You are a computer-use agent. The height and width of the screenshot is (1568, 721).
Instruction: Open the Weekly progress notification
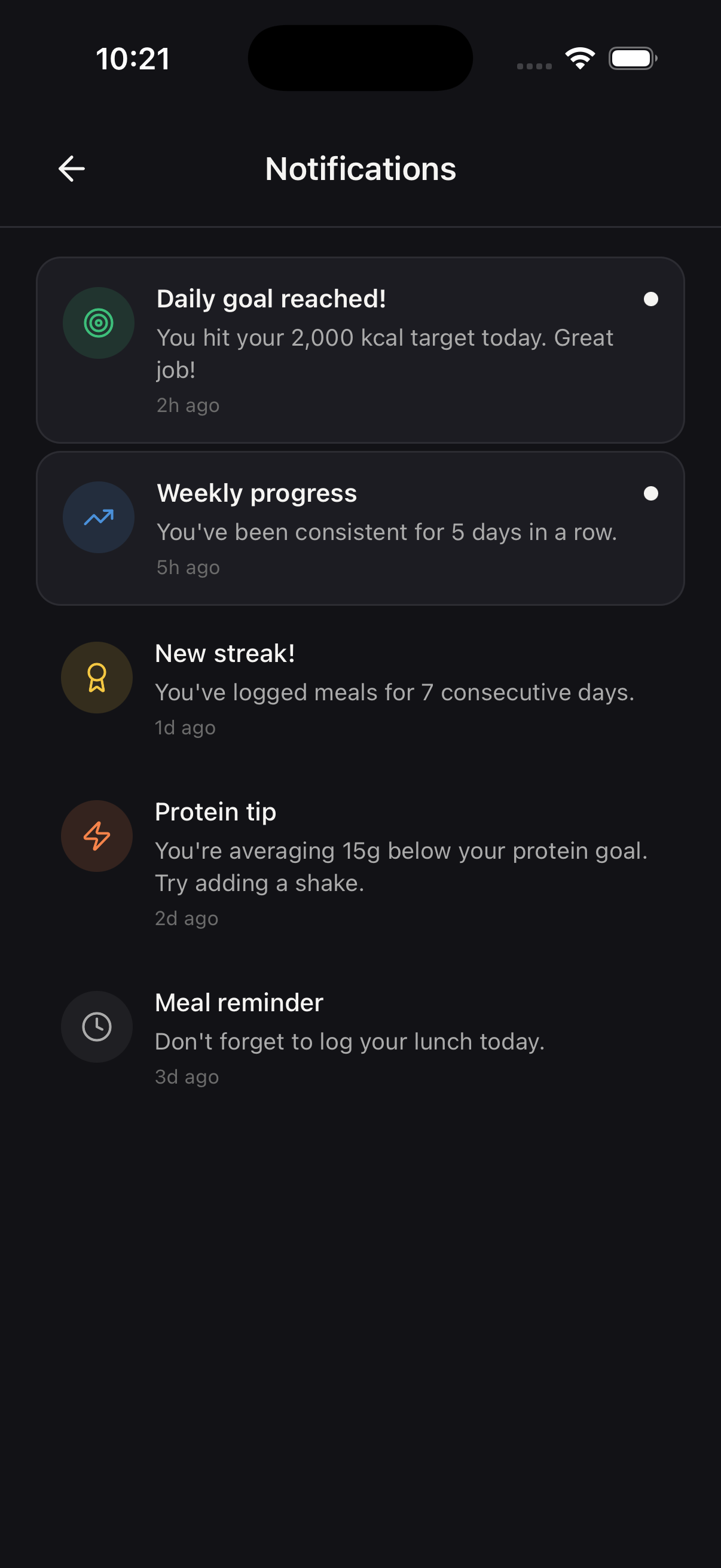360,527
